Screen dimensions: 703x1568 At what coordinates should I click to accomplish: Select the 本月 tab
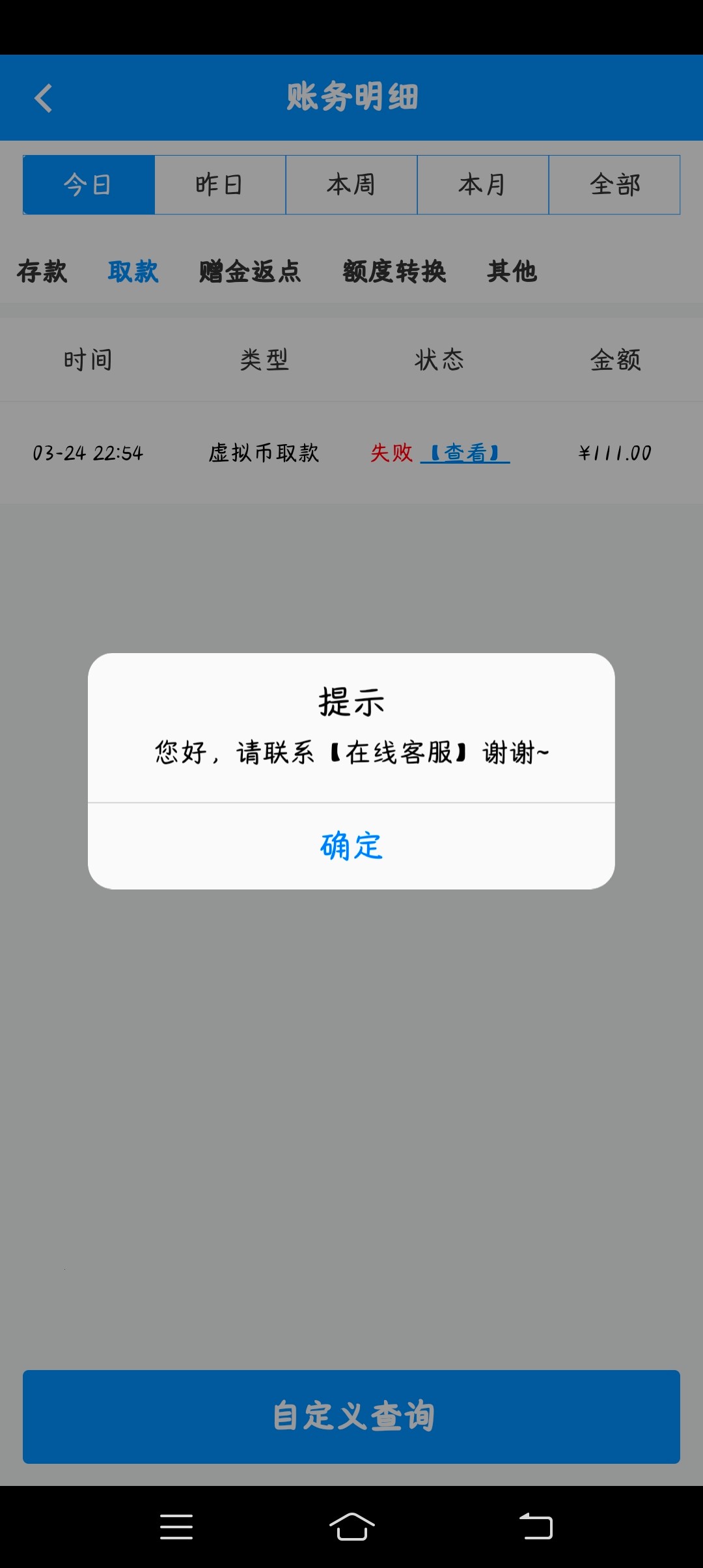(483, 184)
